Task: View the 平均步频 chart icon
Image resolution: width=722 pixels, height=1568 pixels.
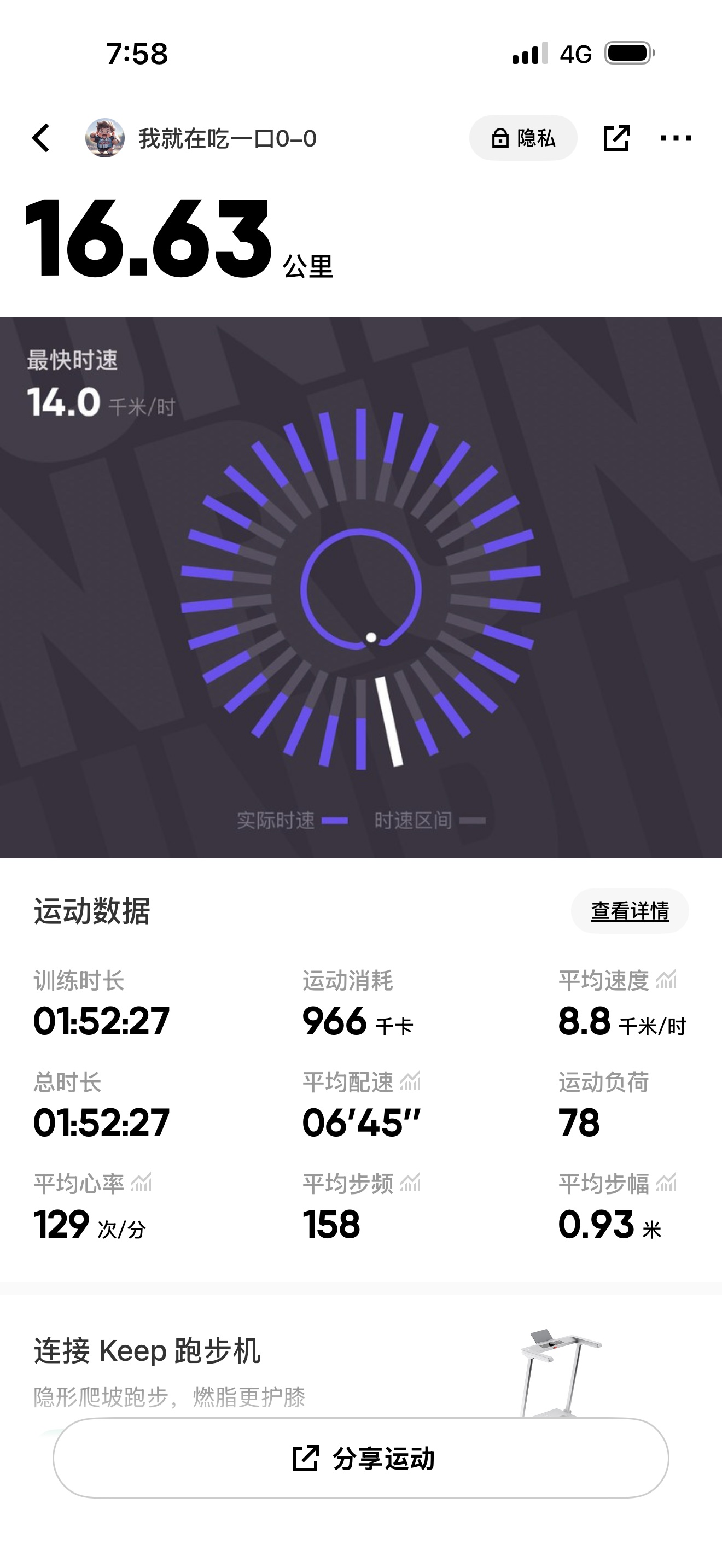Action: coord(410,1183)
